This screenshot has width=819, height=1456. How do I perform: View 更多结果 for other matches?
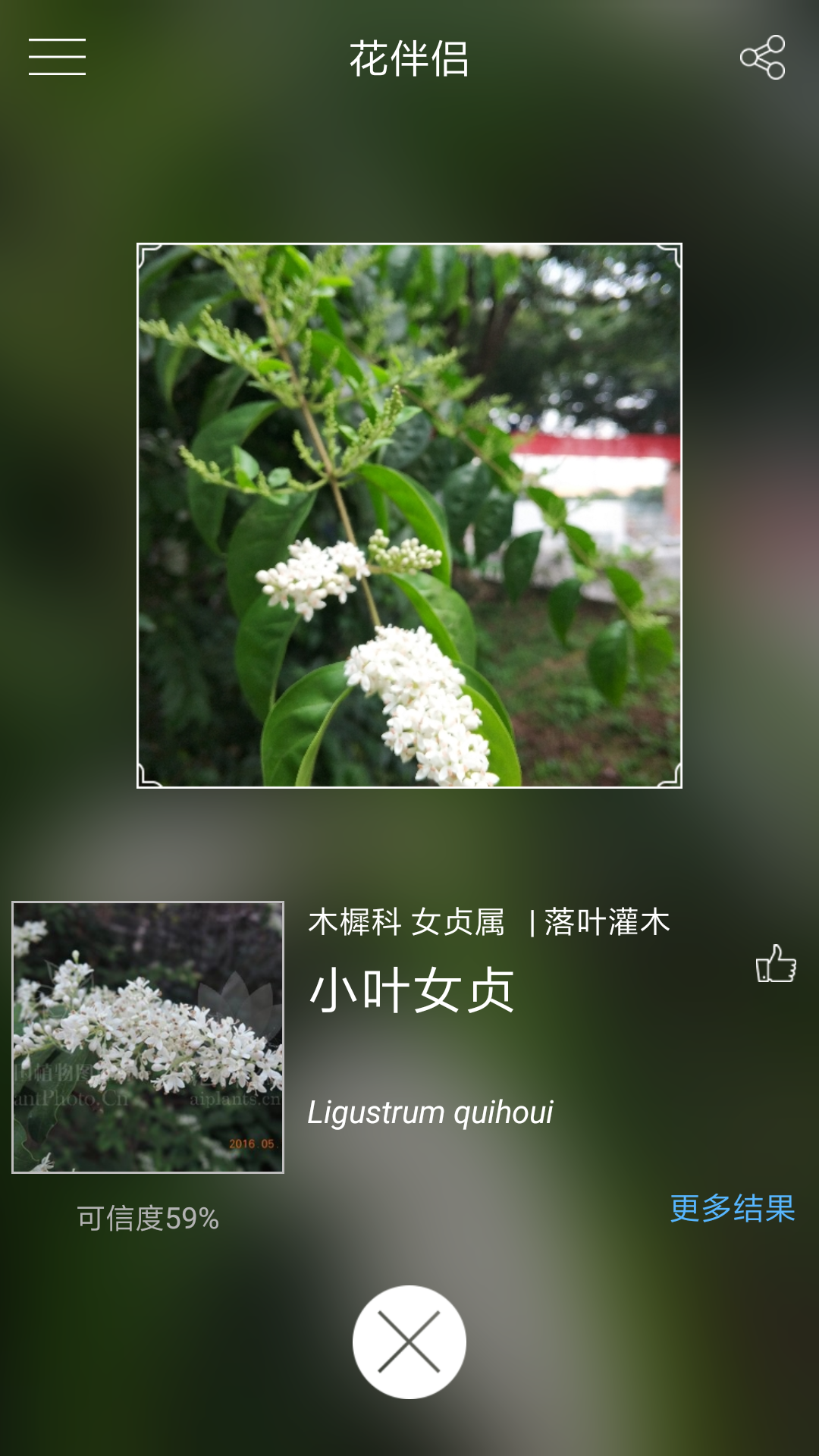[732, 1208]
